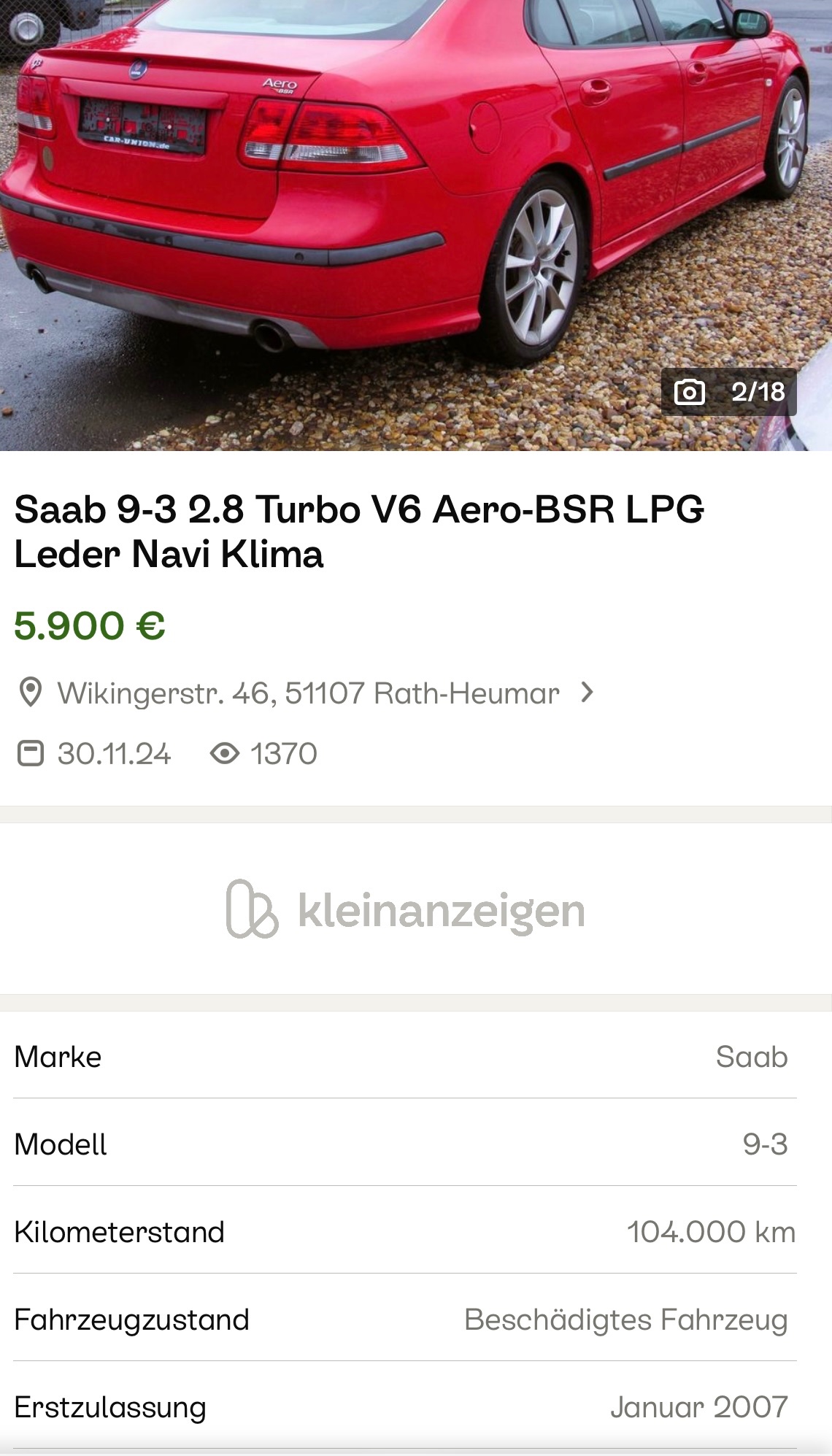
Task: Open the Wikingerstr. 46 location link
Action: tap(307, 693)
